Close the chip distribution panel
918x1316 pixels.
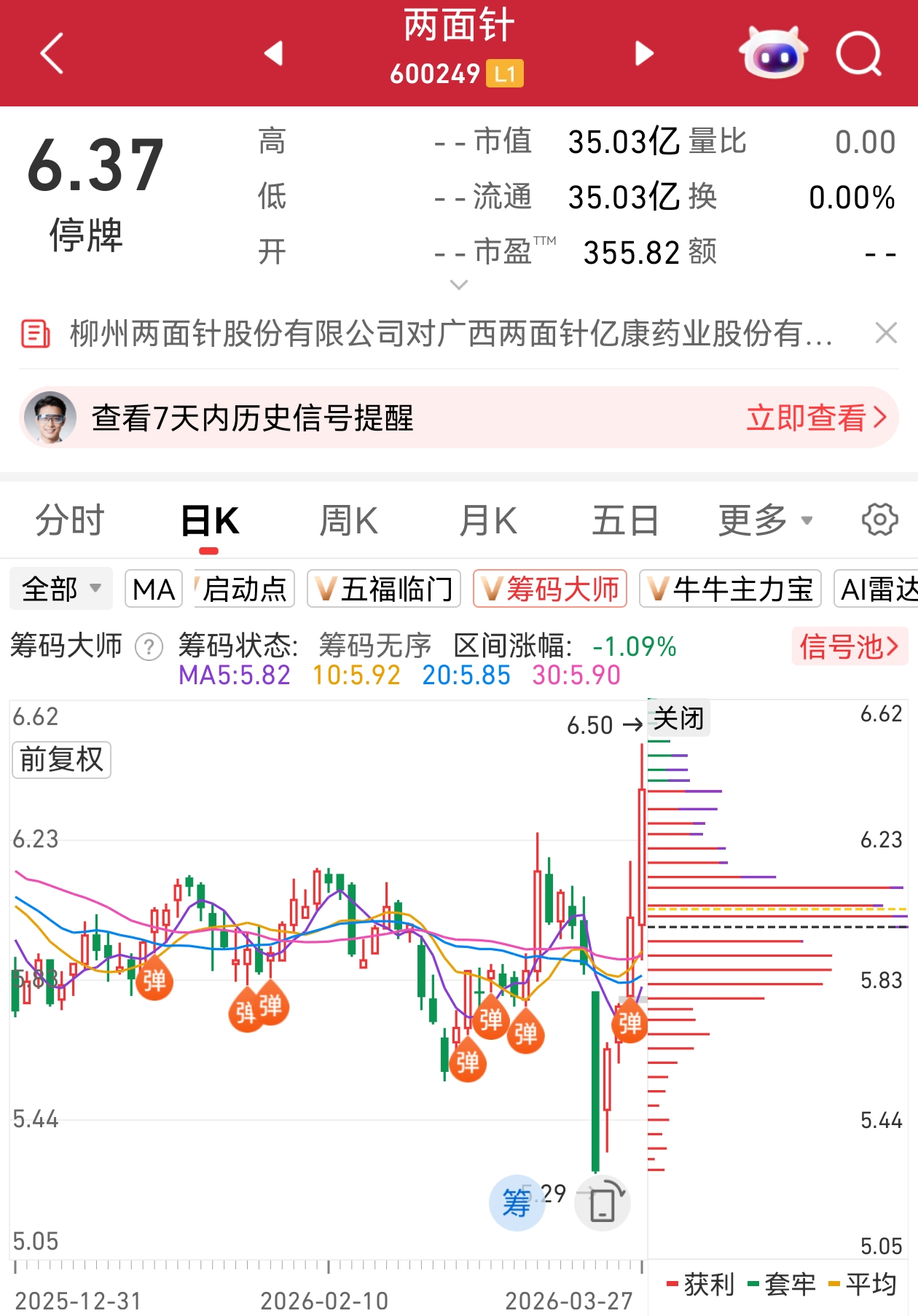678,718
